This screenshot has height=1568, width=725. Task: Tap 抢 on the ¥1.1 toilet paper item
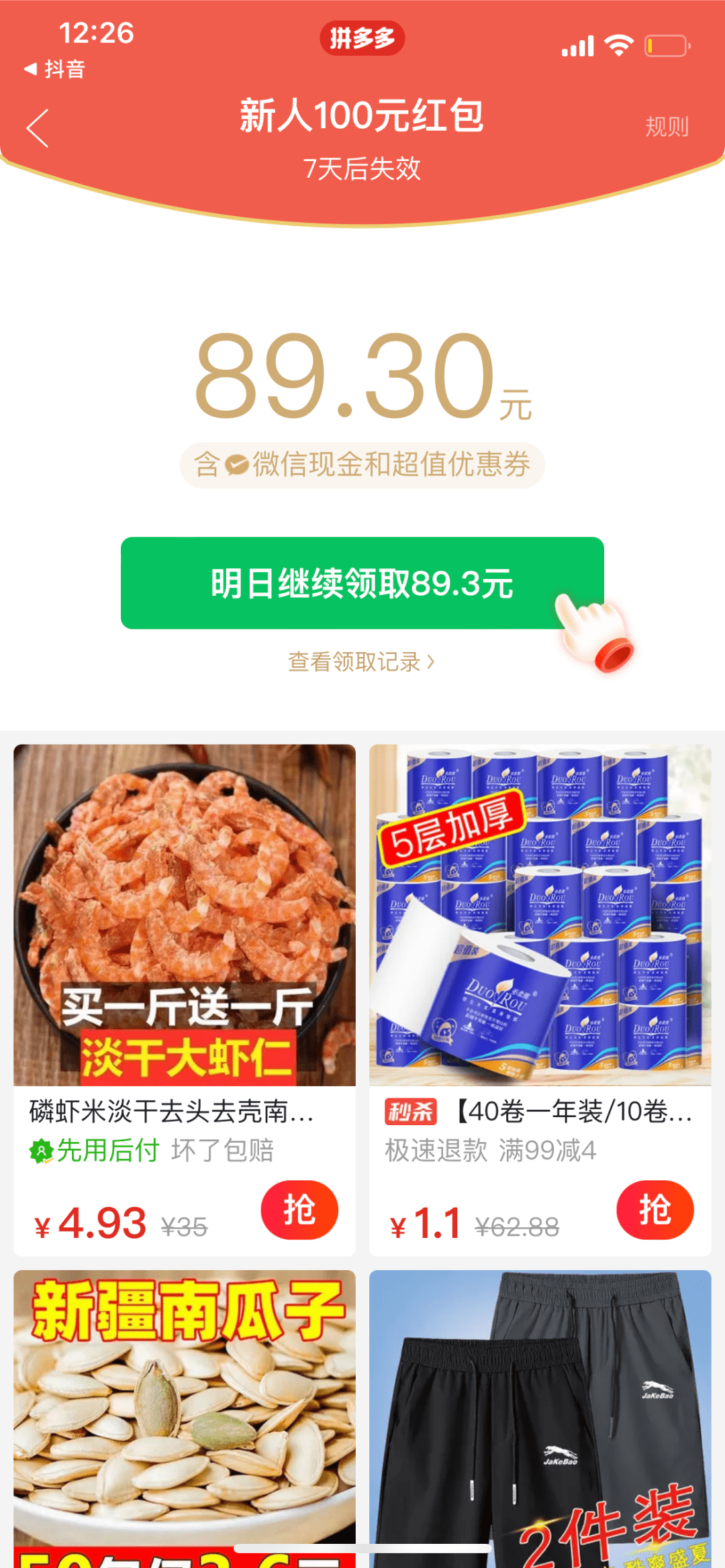click(x=655, y=1209)
